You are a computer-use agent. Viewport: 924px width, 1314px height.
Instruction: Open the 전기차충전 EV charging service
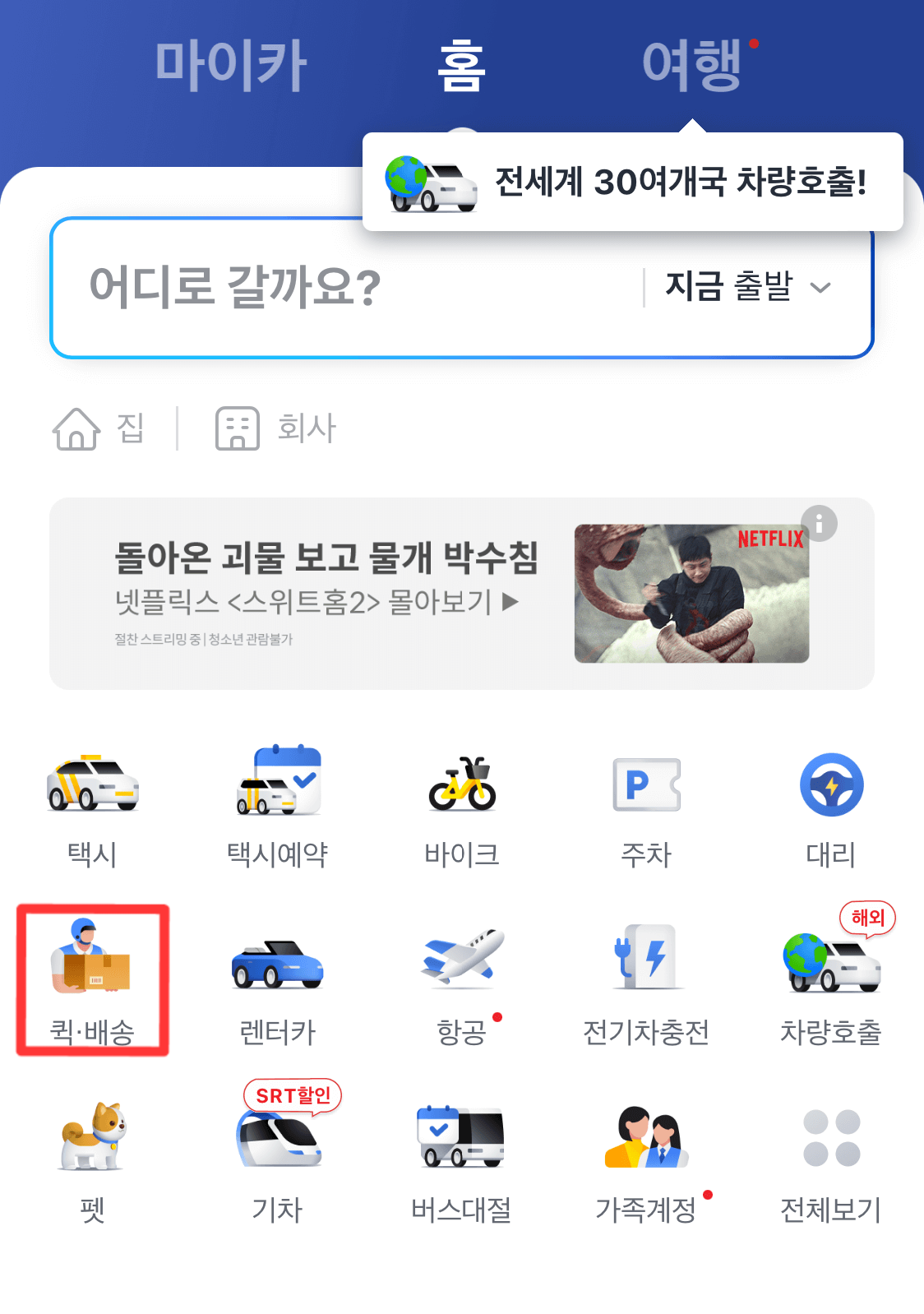tap(647, 983)
